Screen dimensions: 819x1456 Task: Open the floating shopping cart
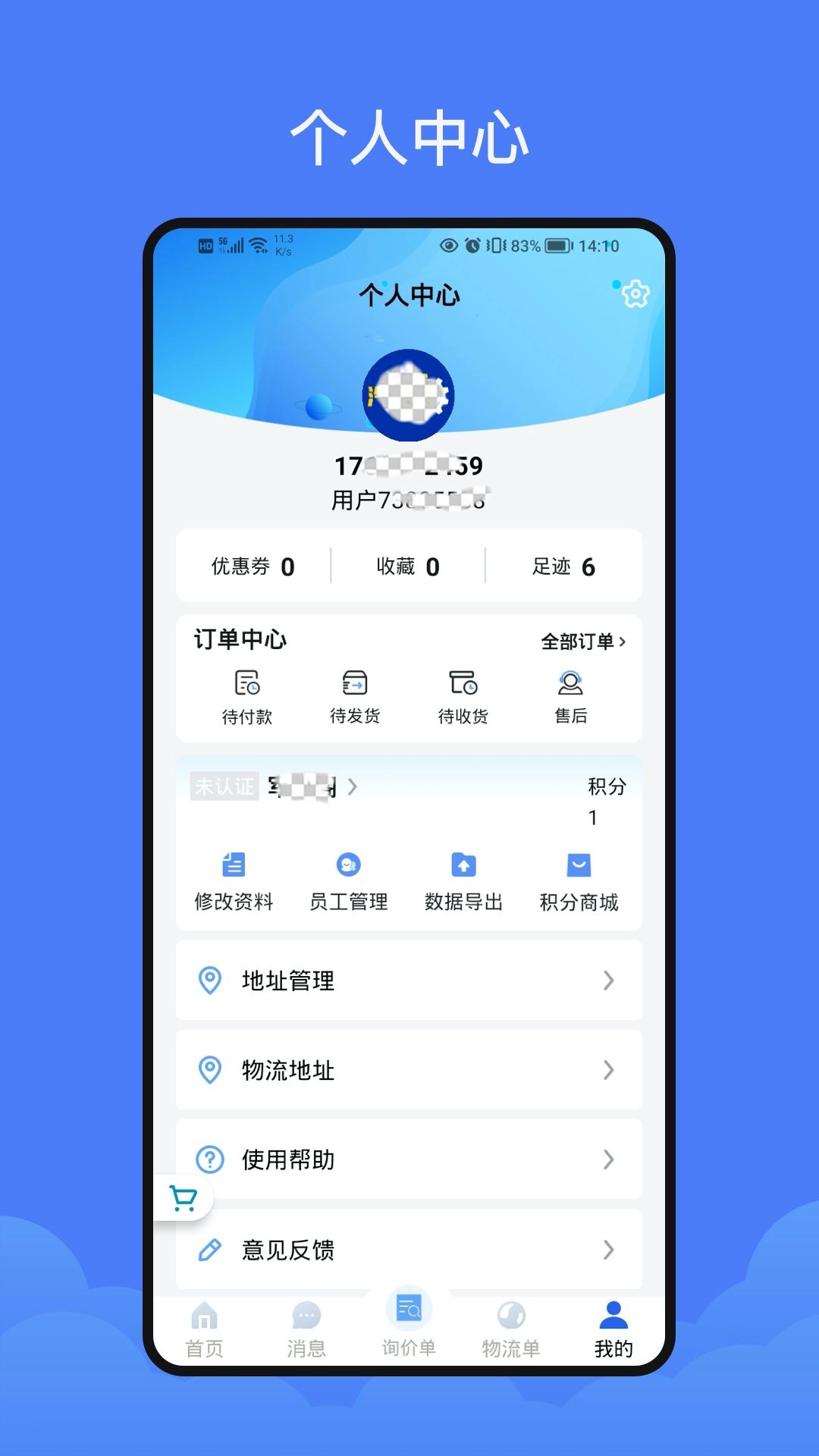pyautogui.click(x=182, y=1194)
